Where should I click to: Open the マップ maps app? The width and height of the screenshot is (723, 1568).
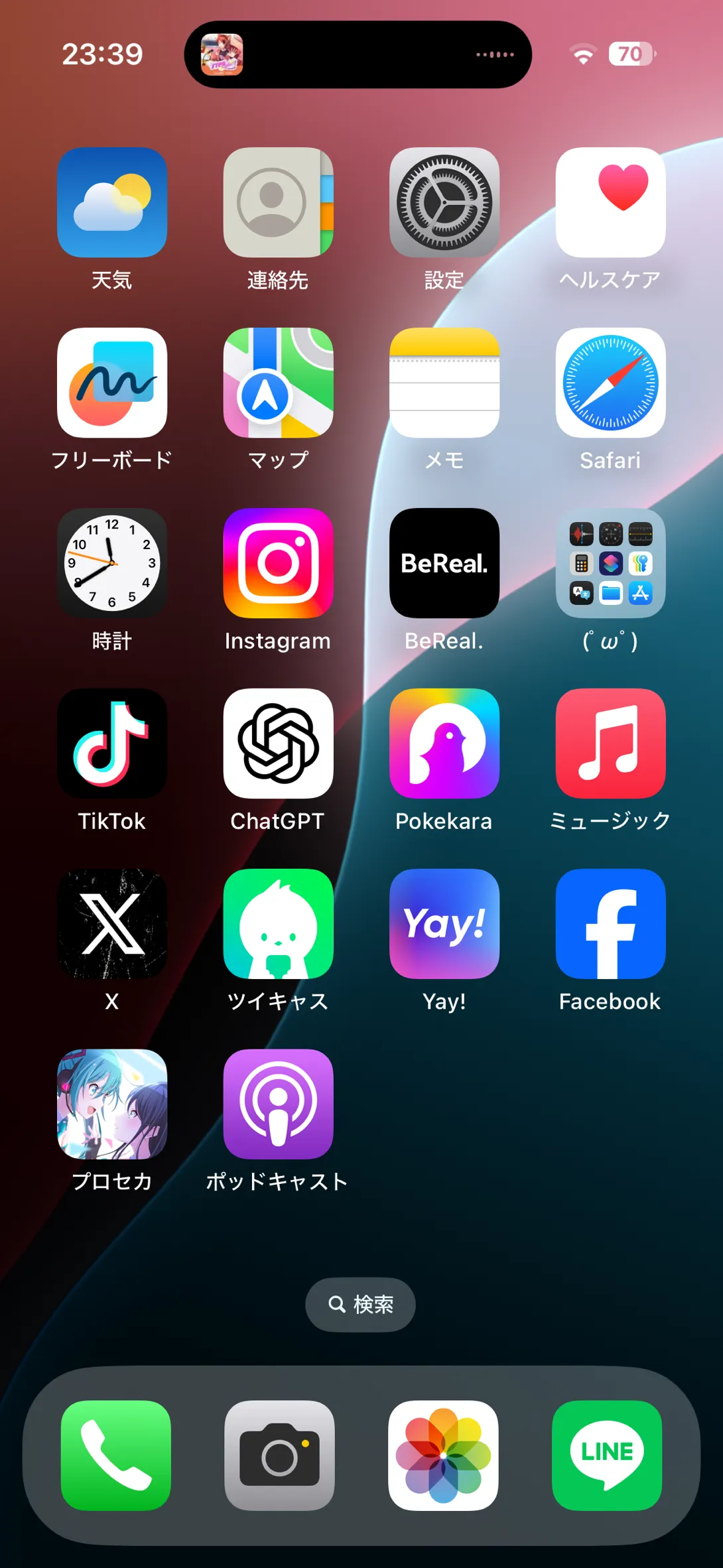[278, 383]
